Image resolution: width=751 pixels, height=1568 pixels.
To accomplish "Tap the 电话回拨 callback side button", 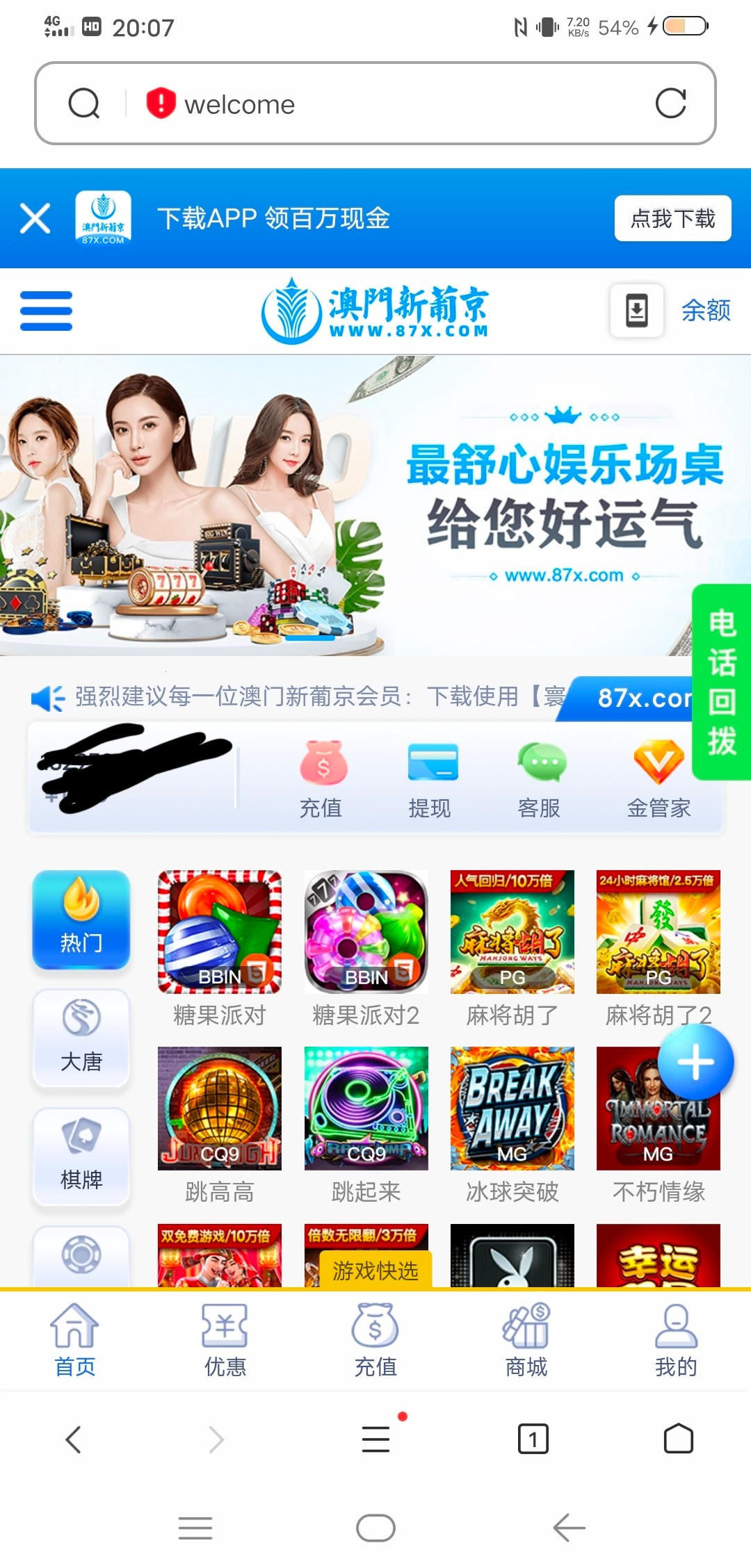I will tap(722, 681).
